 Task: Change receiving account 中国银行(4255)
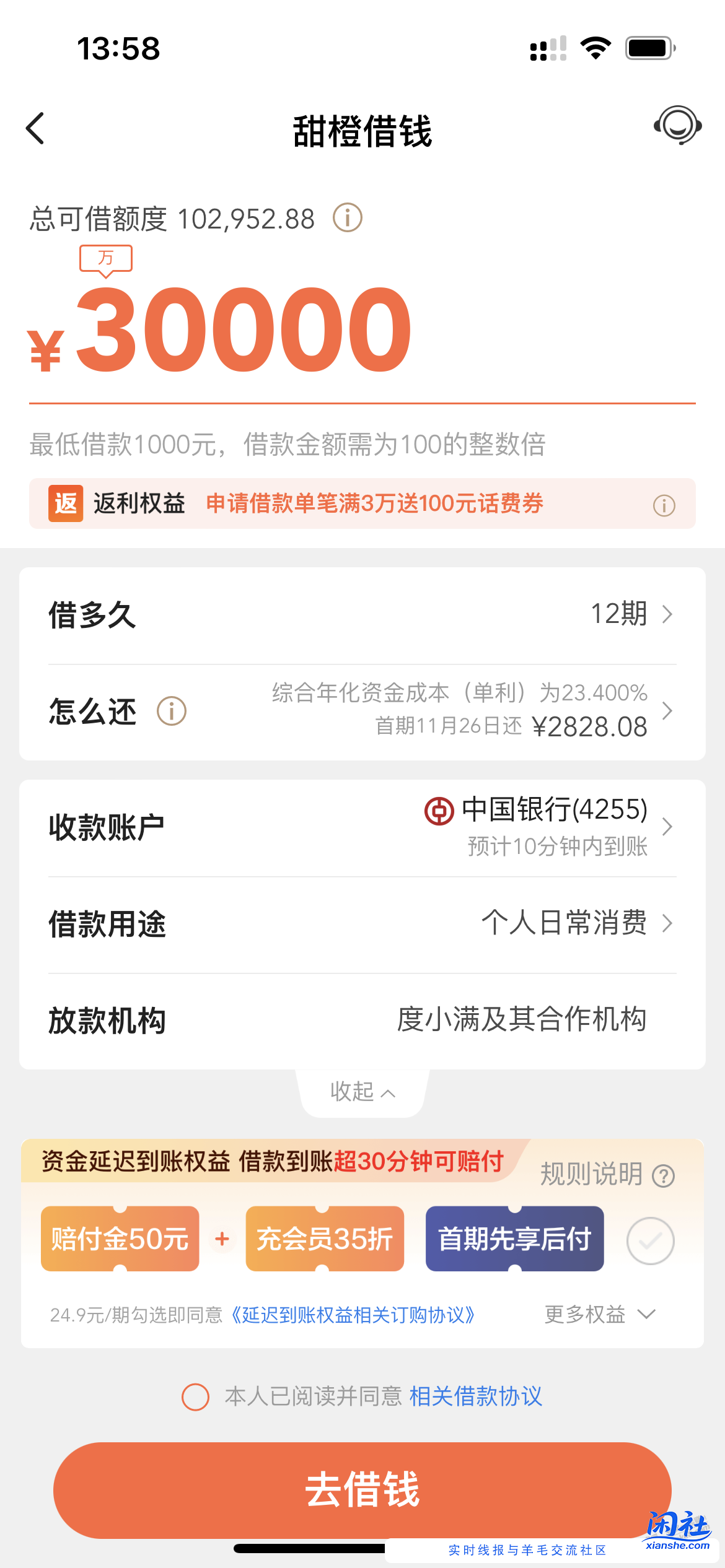pyautogui.click(x=667, y=826)
